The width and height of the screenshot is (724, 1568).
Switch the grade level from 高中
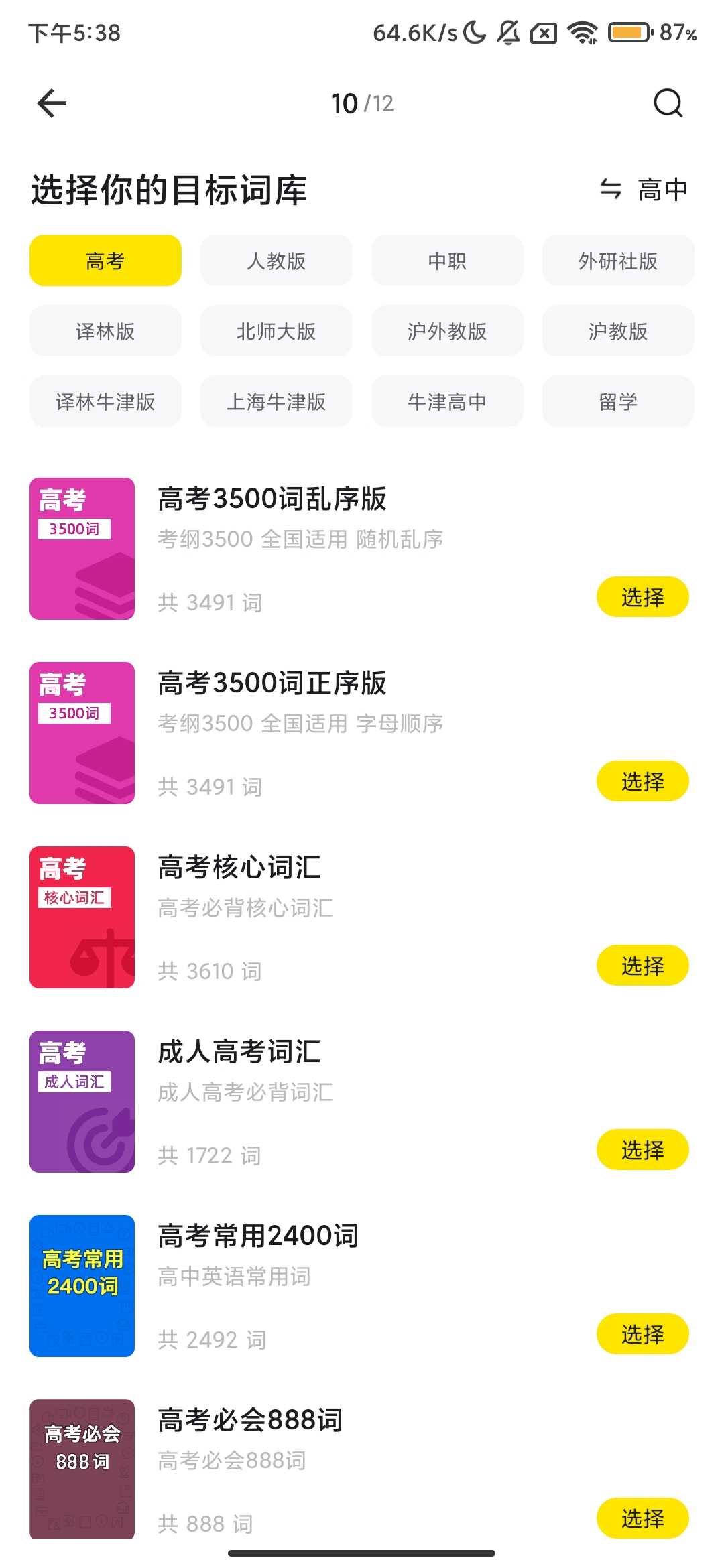coord(644,190)
